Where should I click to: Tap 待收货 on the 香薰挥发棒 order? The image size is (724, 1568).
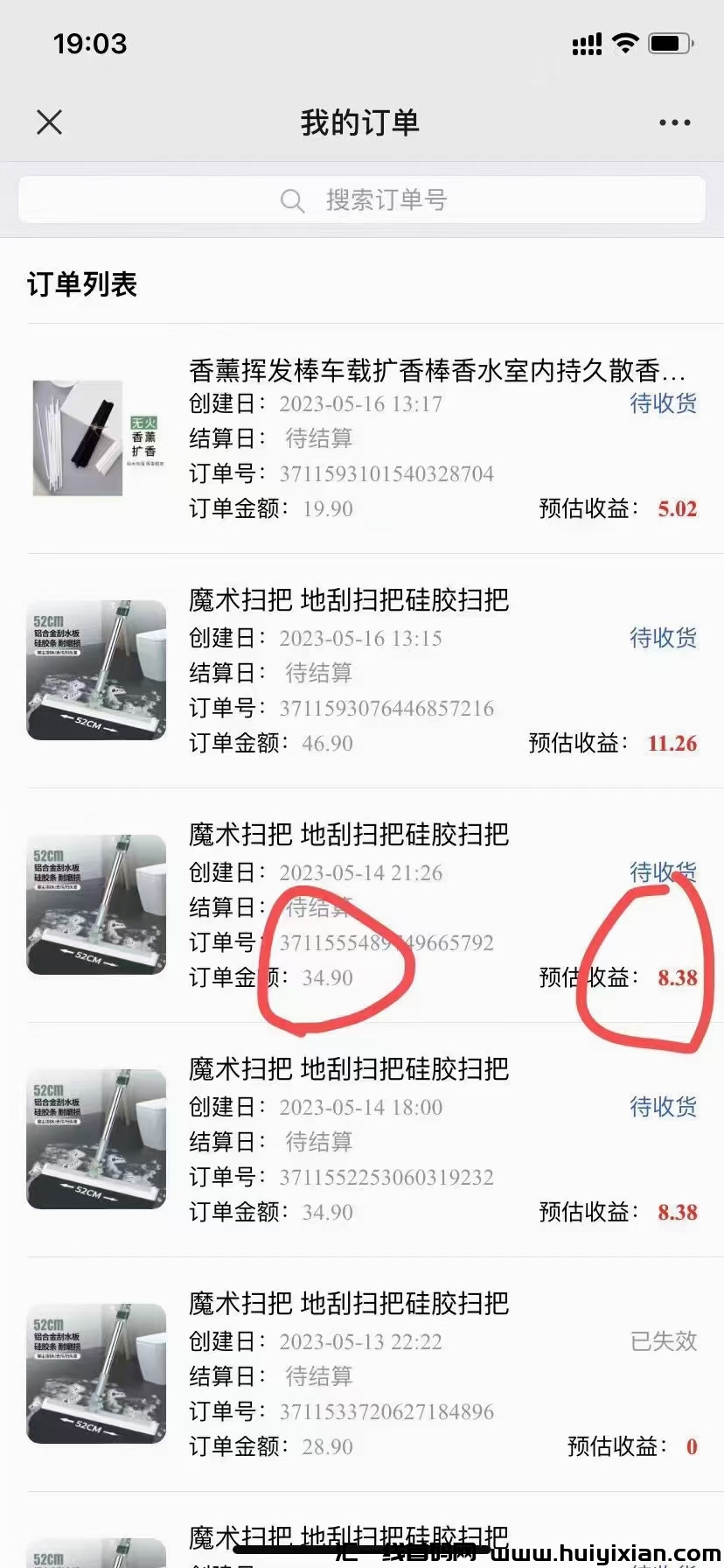662,404
